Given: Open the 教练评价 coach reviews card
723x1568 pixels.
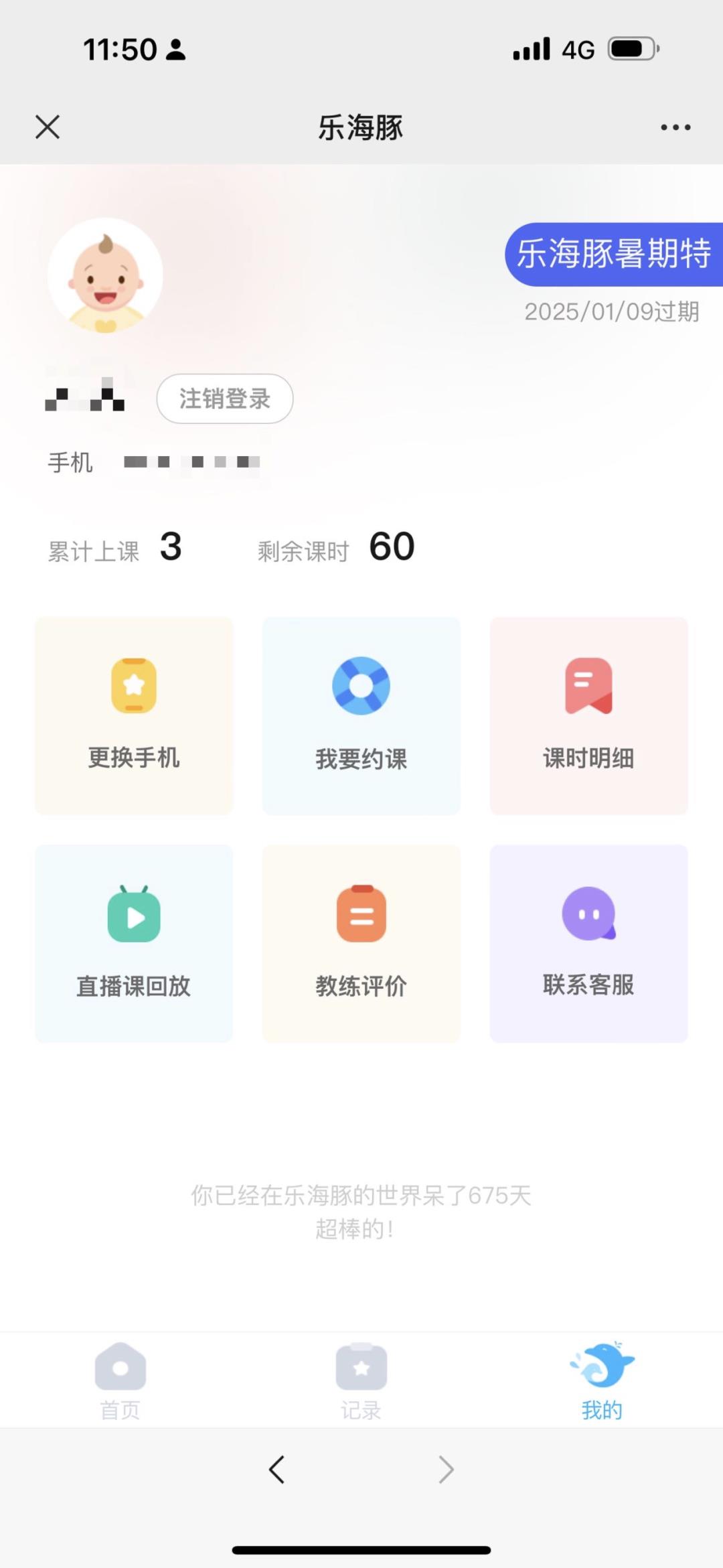Looking at the screenshot, I should point(361,943).
